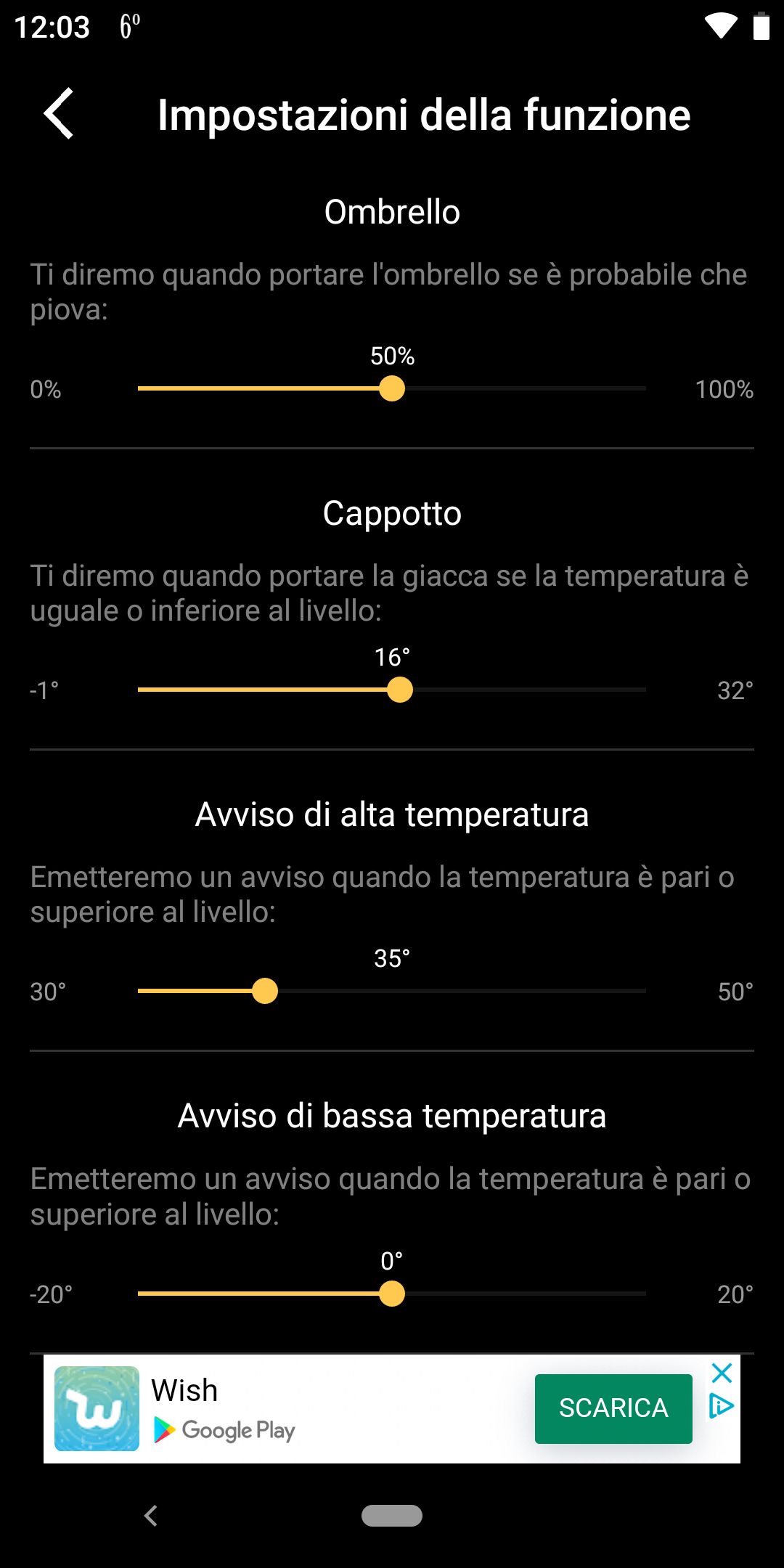Tap the Avviso di bassa temperatura slider
The image size is (784, 1568).
[x=392, y=1294]
